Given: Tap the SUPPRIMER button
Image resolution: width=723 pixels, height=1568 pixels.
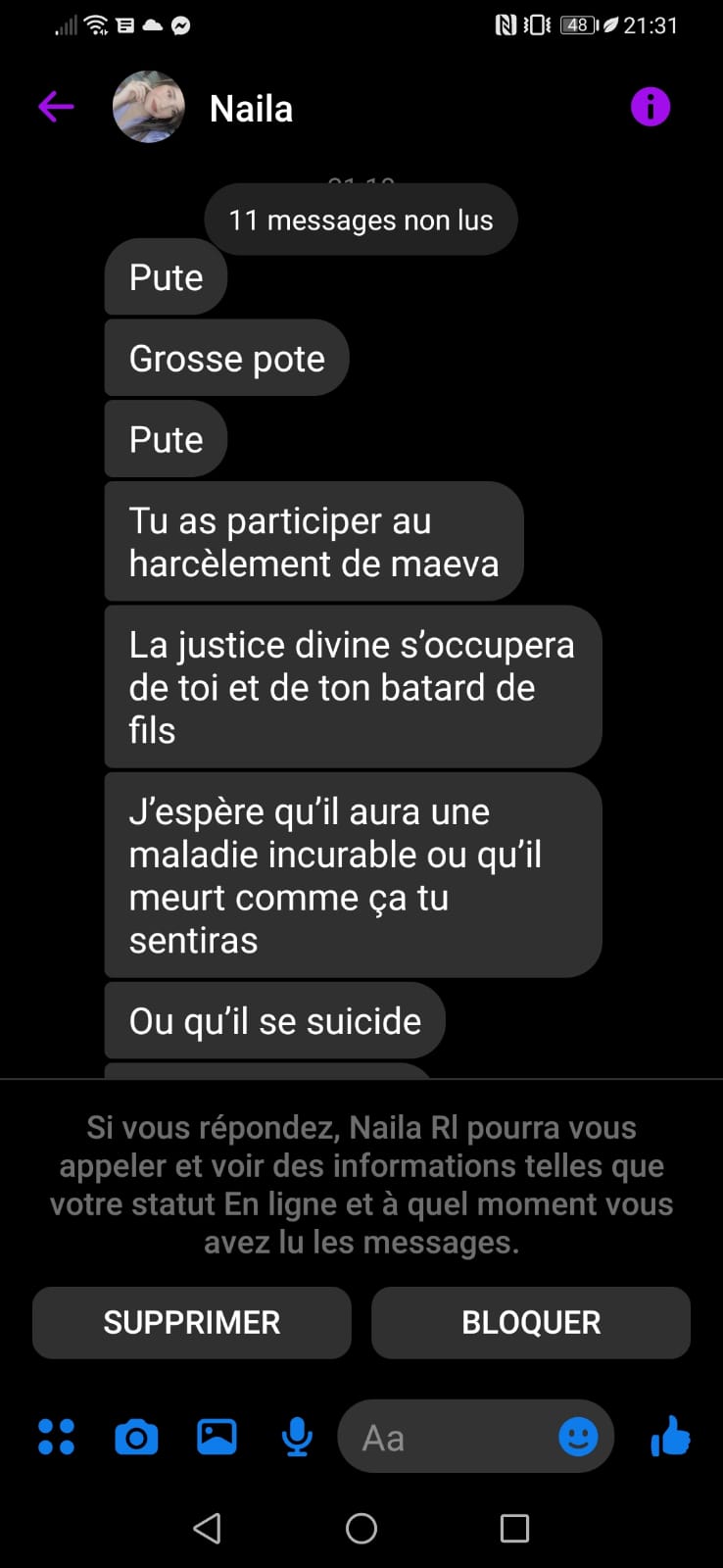Looking at the screenshot, I should (192, 1322).
